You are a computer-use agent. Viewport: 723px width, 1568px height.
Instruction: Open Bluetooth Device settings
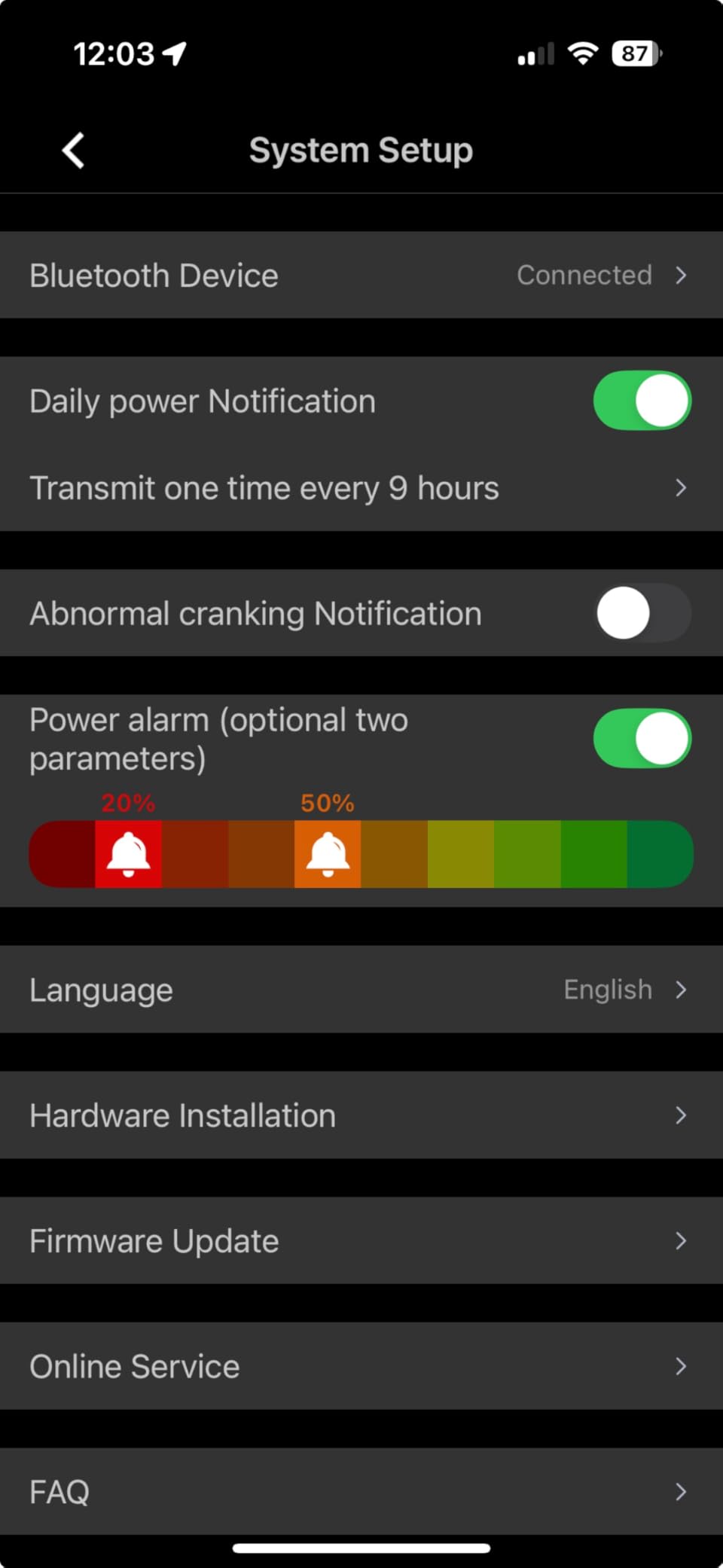[x=361, y=275]
